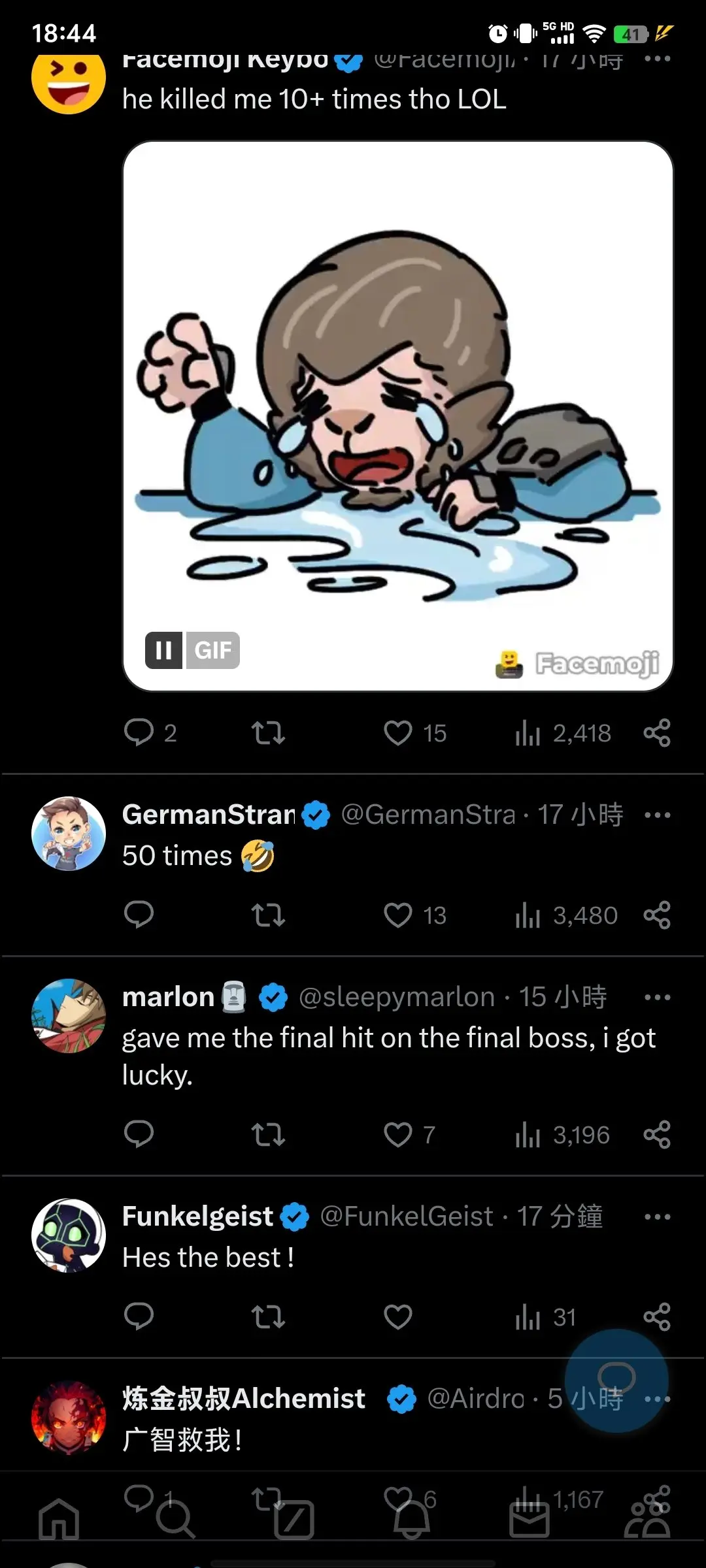The image size is (706, 1568).
Task: Open the Messages envelope tab
Action: pyautogui.click(x=529, y=1520)
